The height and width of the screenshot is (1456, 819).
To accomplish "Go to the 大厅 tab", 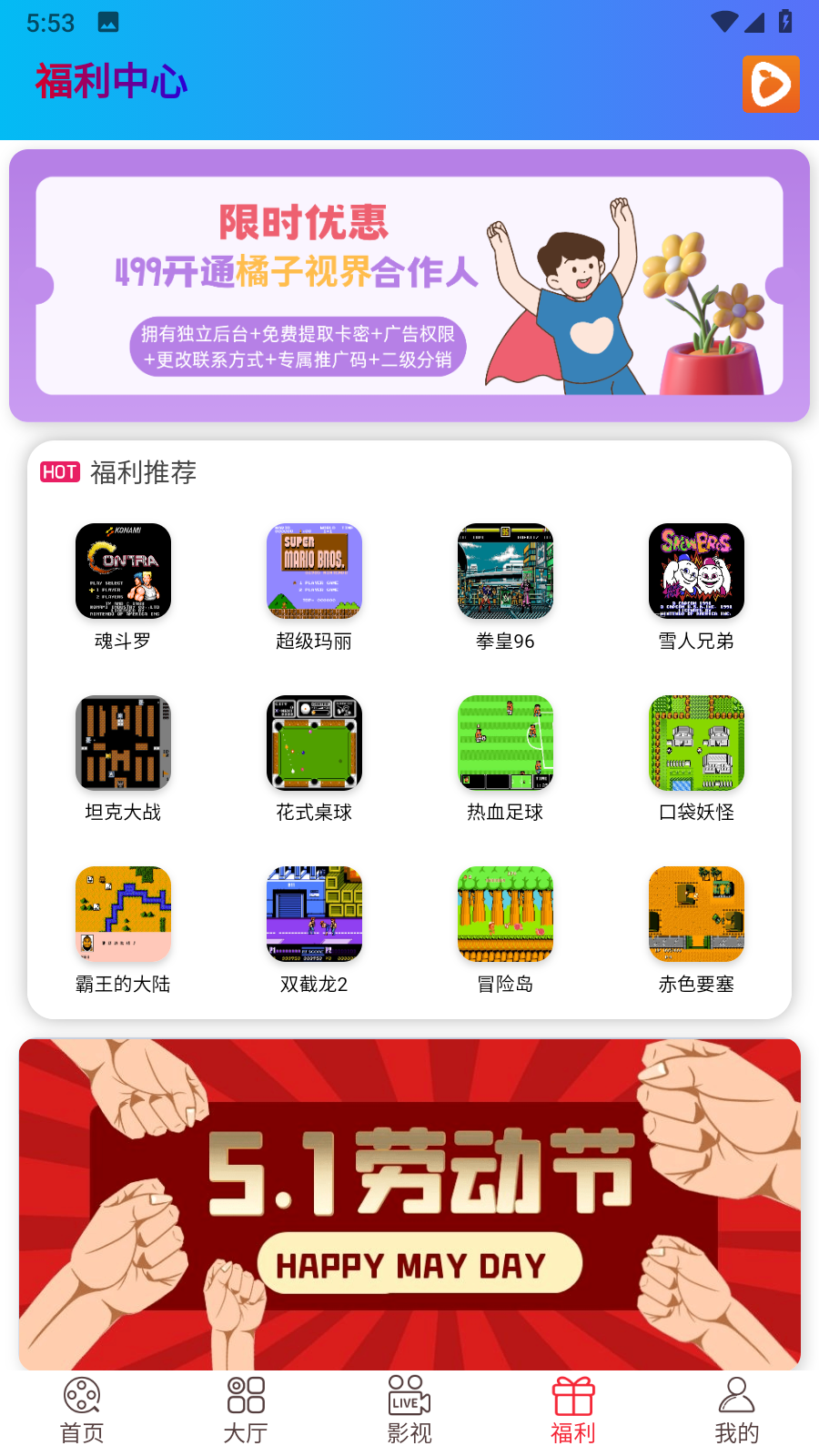I will (246, 1411).
